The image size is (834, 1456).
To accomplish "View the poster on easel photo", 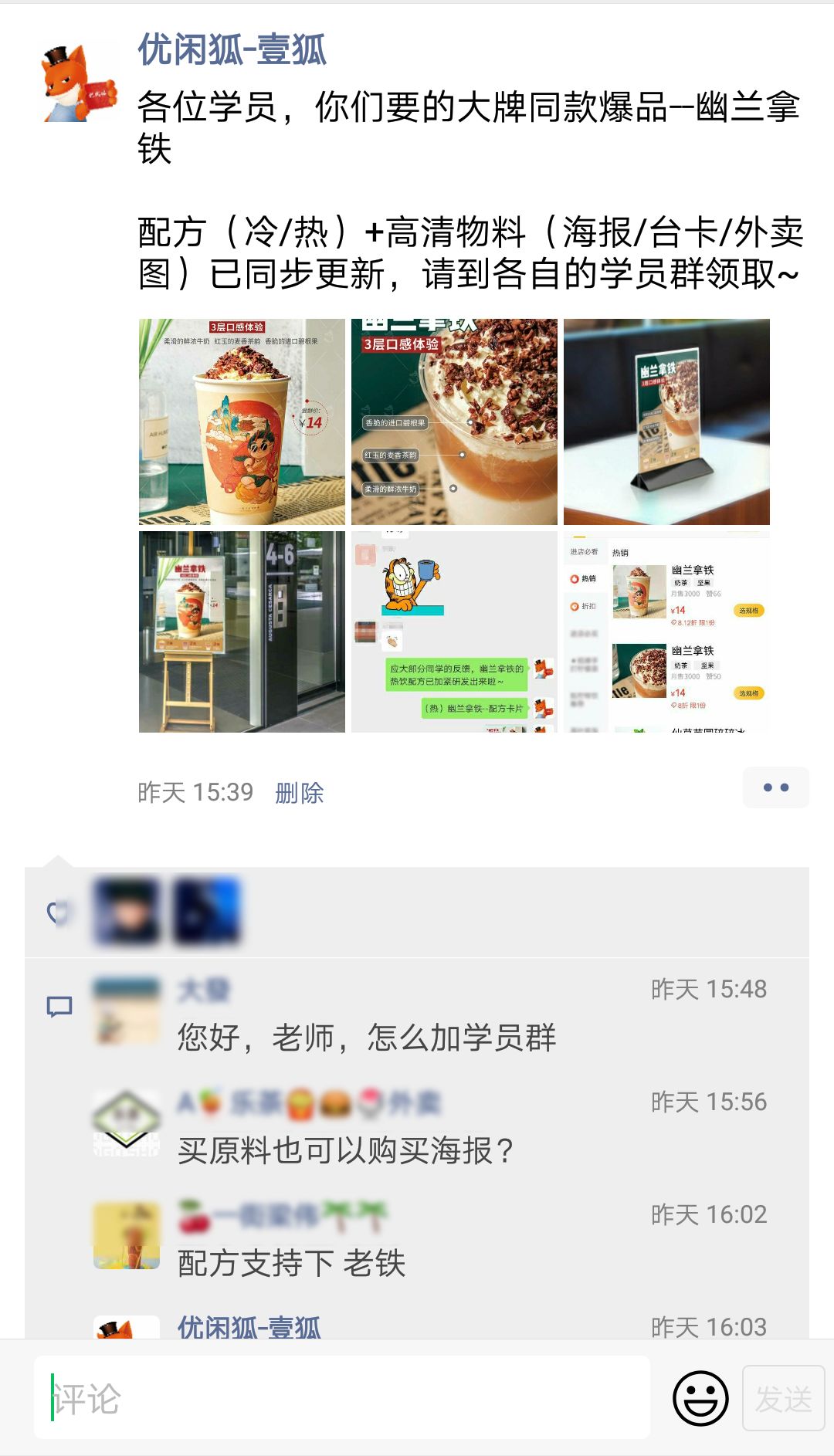I will click(x=242, y=631).
